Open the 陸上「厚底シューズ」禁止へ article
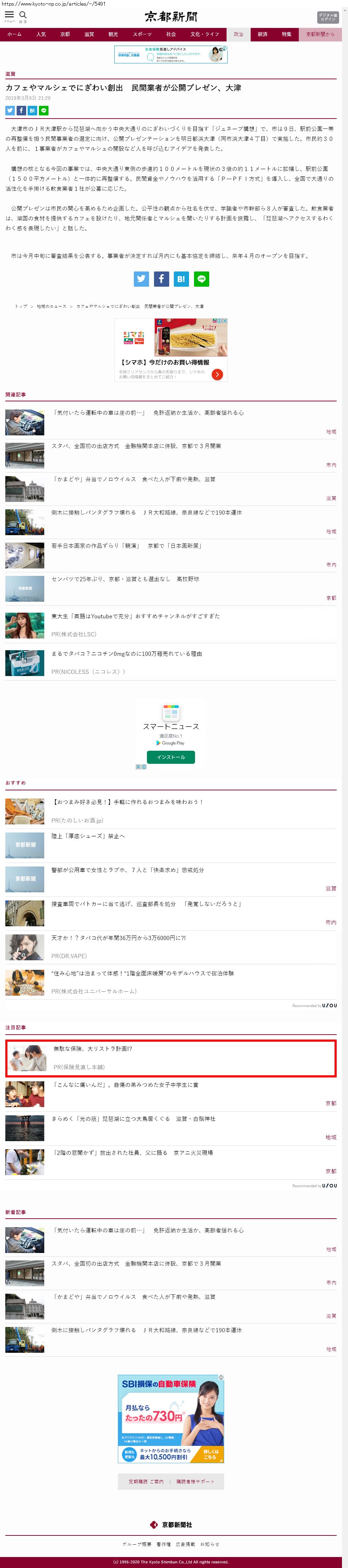Image resolution: width=348 pixels, height=1568 pixels. [x=88, y=836]
